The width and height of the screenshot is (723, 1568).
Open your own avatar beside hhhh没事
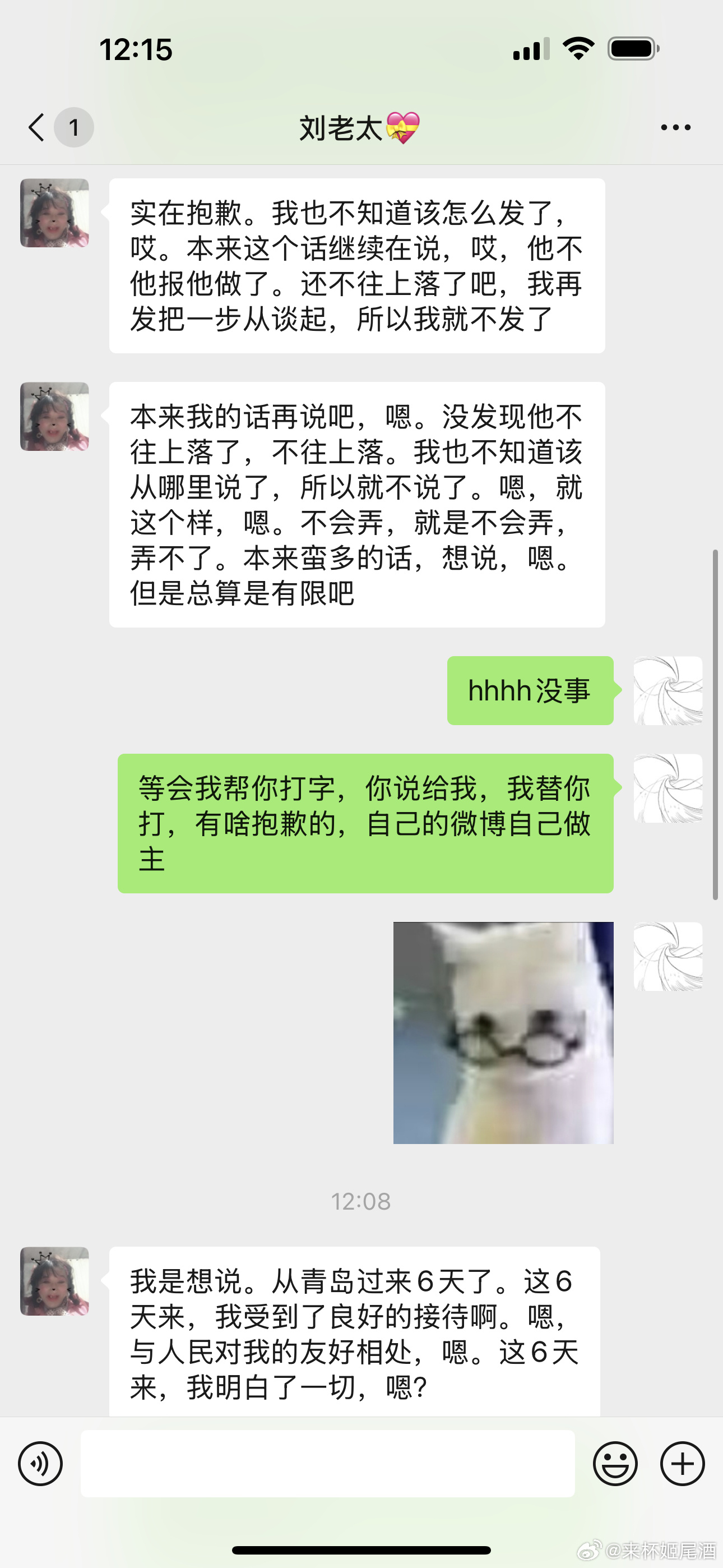pos(668,691)
